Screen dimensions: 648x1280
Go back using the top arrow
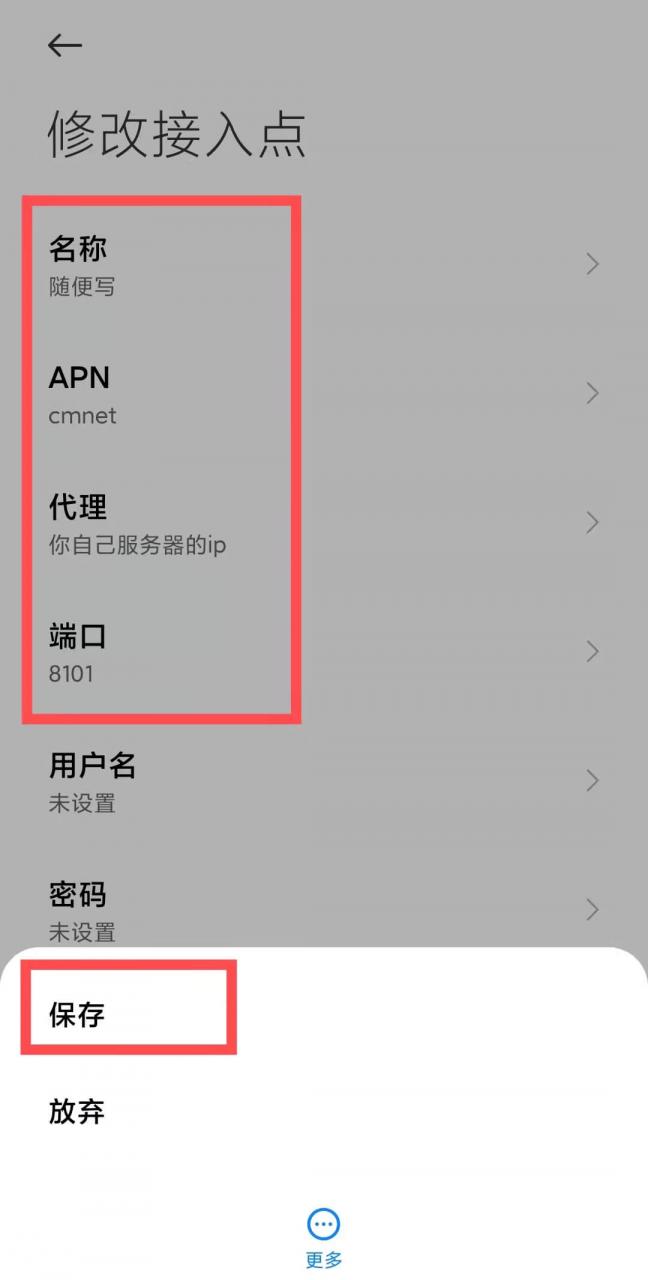(65, 45)
